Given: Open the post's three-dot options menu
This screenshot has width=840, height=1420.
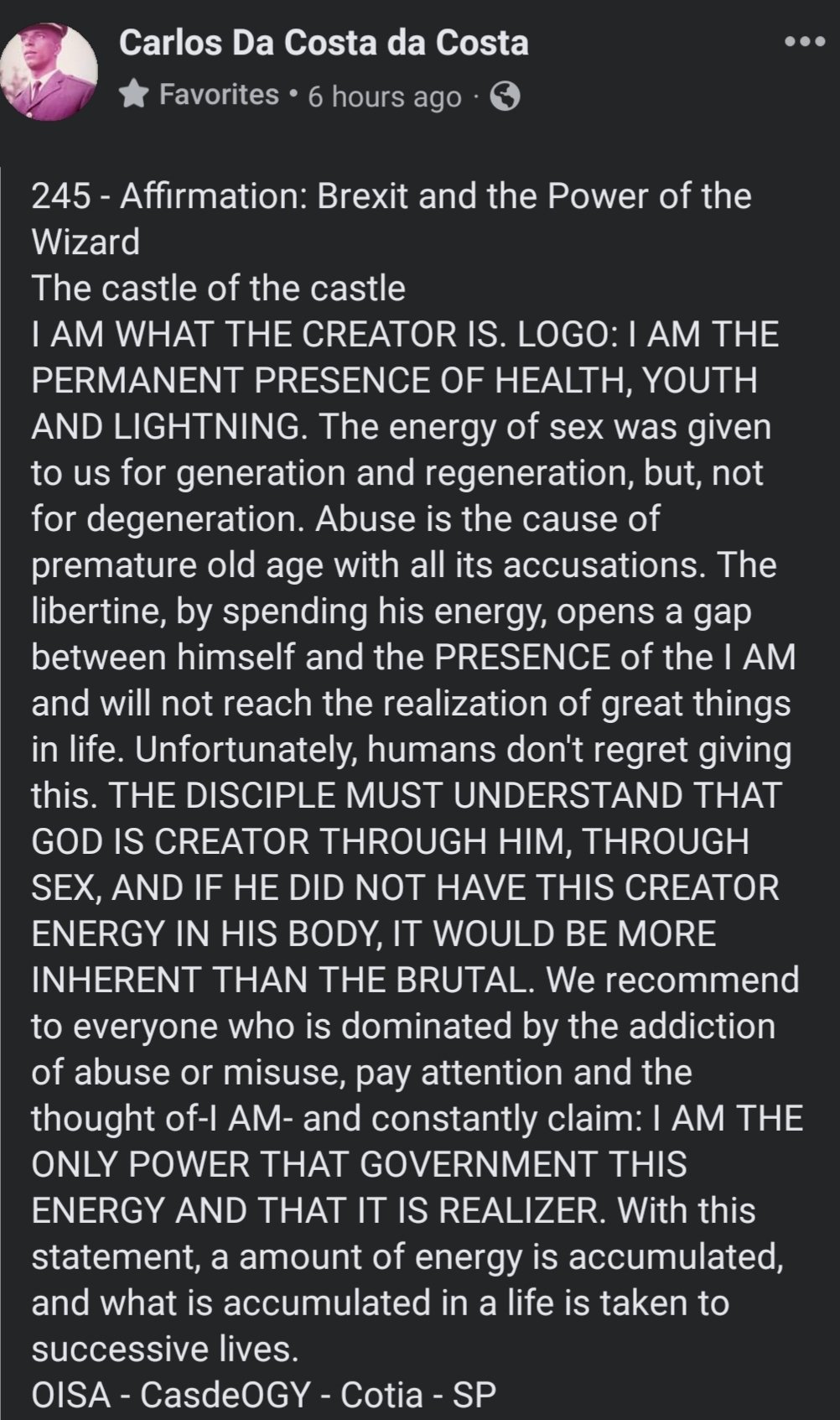Looking at the screenshot, I should [804, 41].
